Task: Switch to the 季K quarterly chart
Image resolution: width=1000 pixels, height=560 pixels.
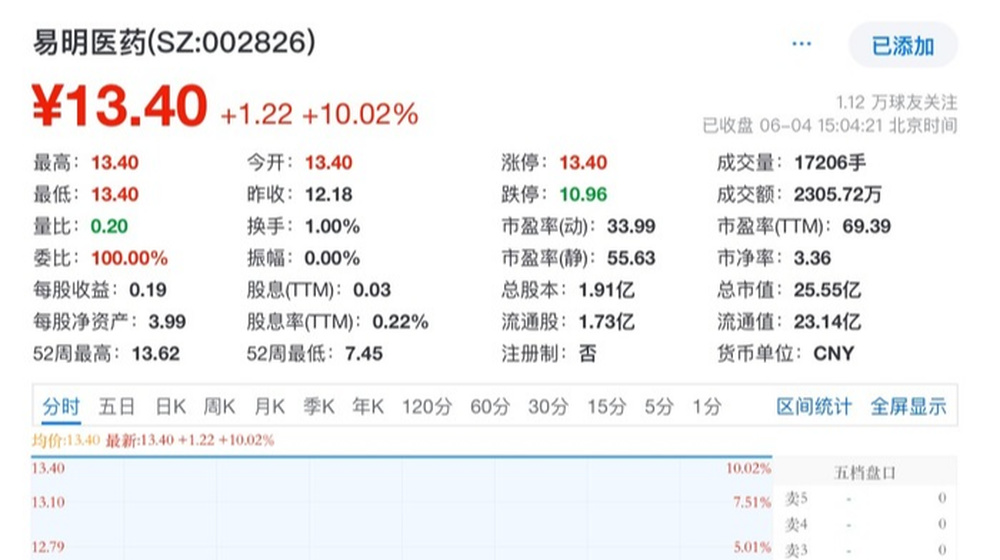Action: [319, 407]
